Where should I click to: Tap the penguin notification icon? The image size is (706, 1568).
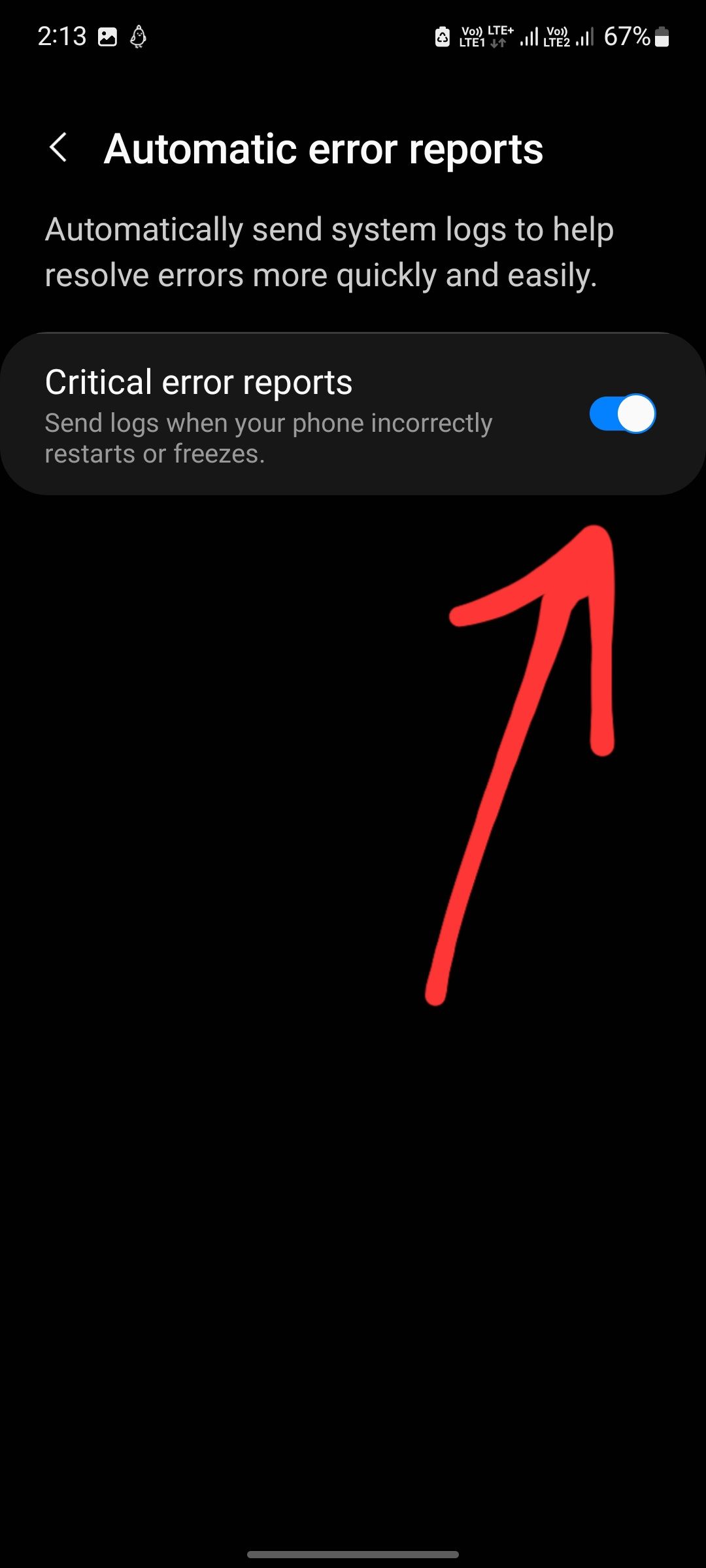click(x=138, y=36)
